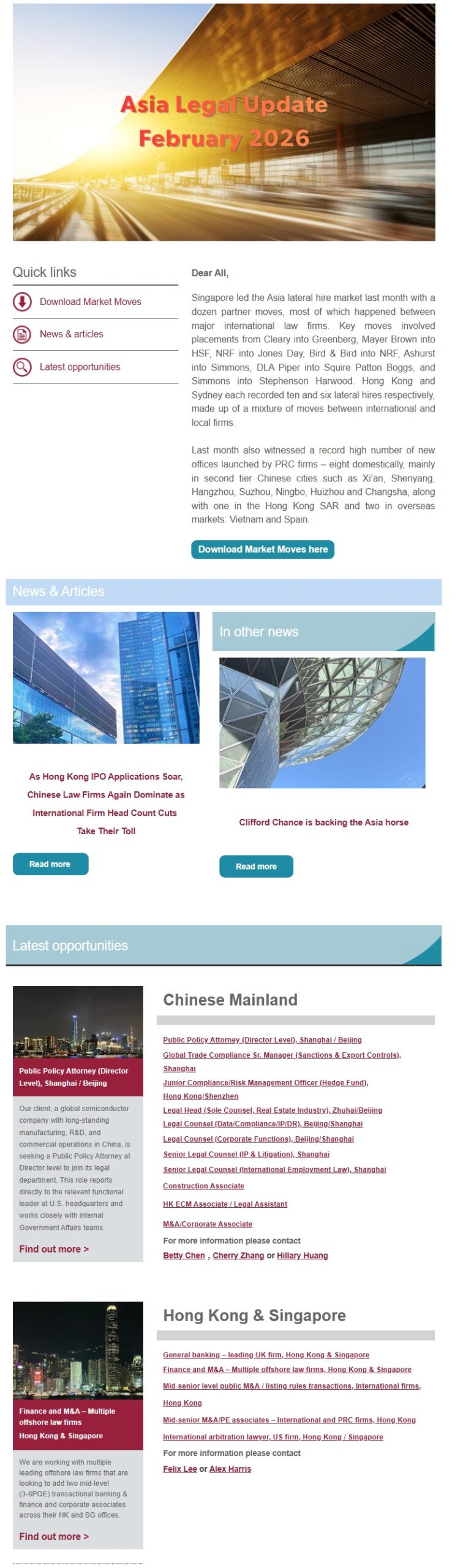
Task: Open Find out more under Public Policy Attorney
Action: (x=54, y=1248)
